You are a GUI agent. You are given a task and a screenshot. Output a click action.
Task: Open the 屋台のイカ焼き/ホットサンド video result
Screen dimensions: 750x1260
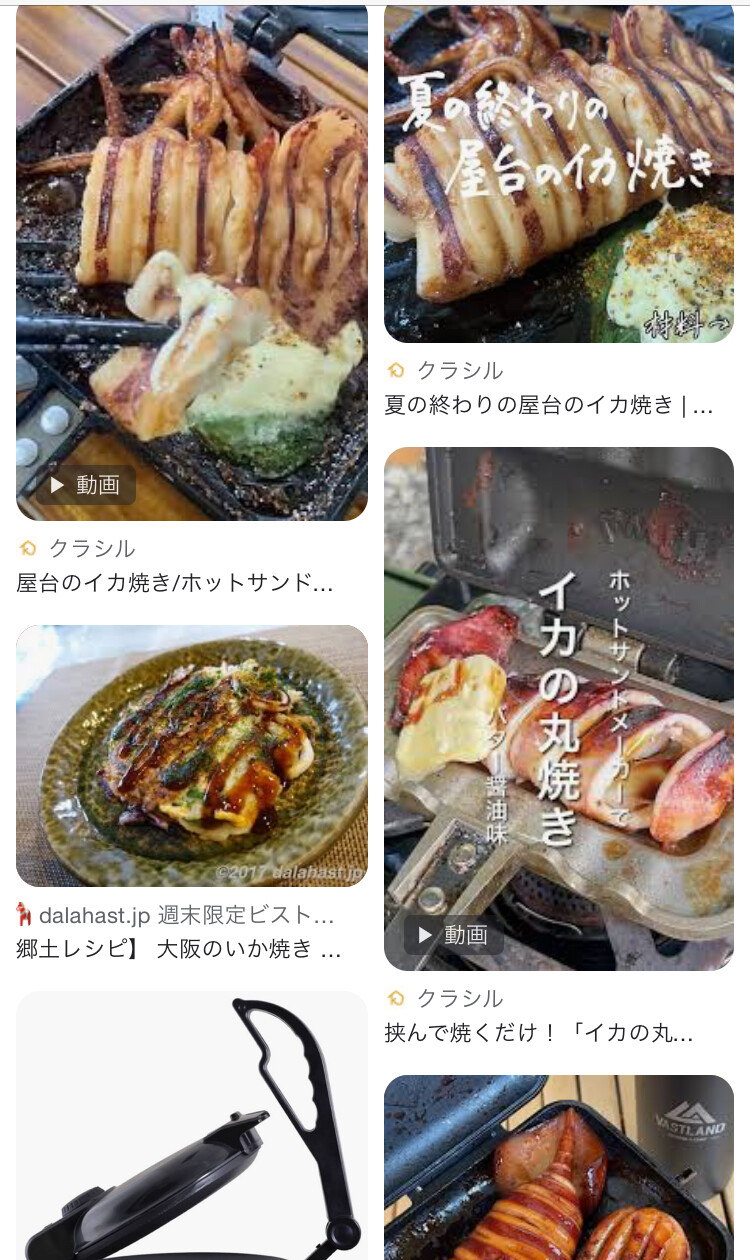tap(191, 265)
